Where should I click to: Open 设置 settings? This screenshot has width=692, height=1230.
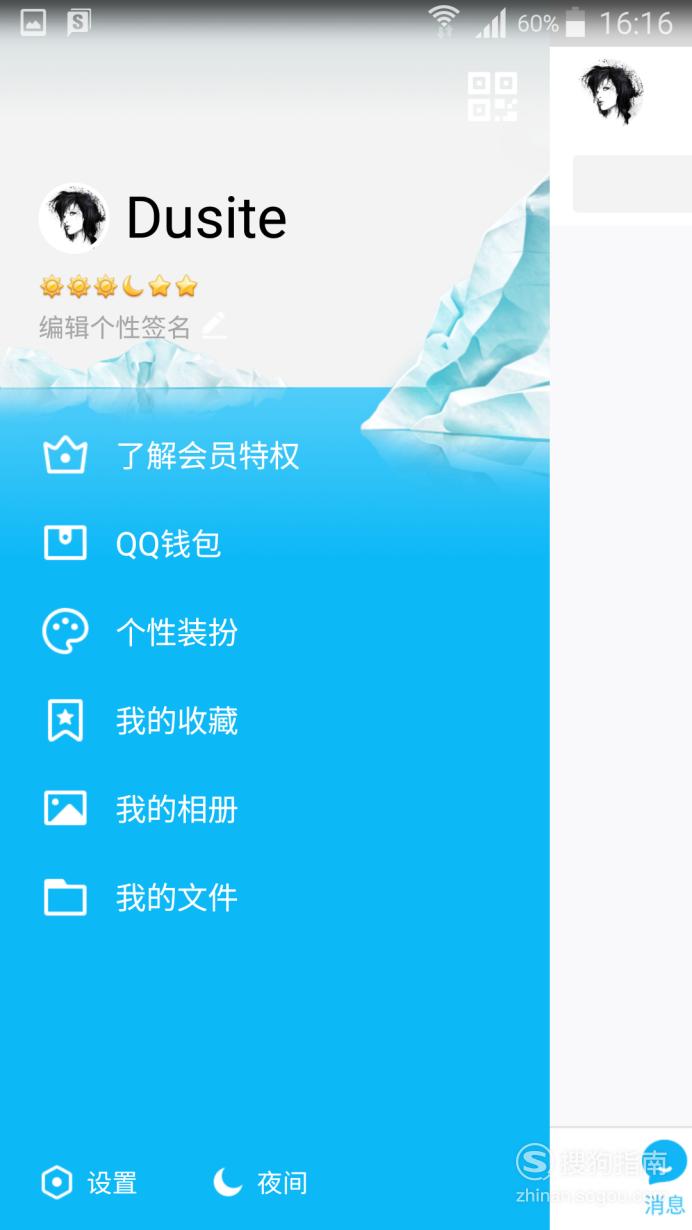click(x=89, y=1184)
